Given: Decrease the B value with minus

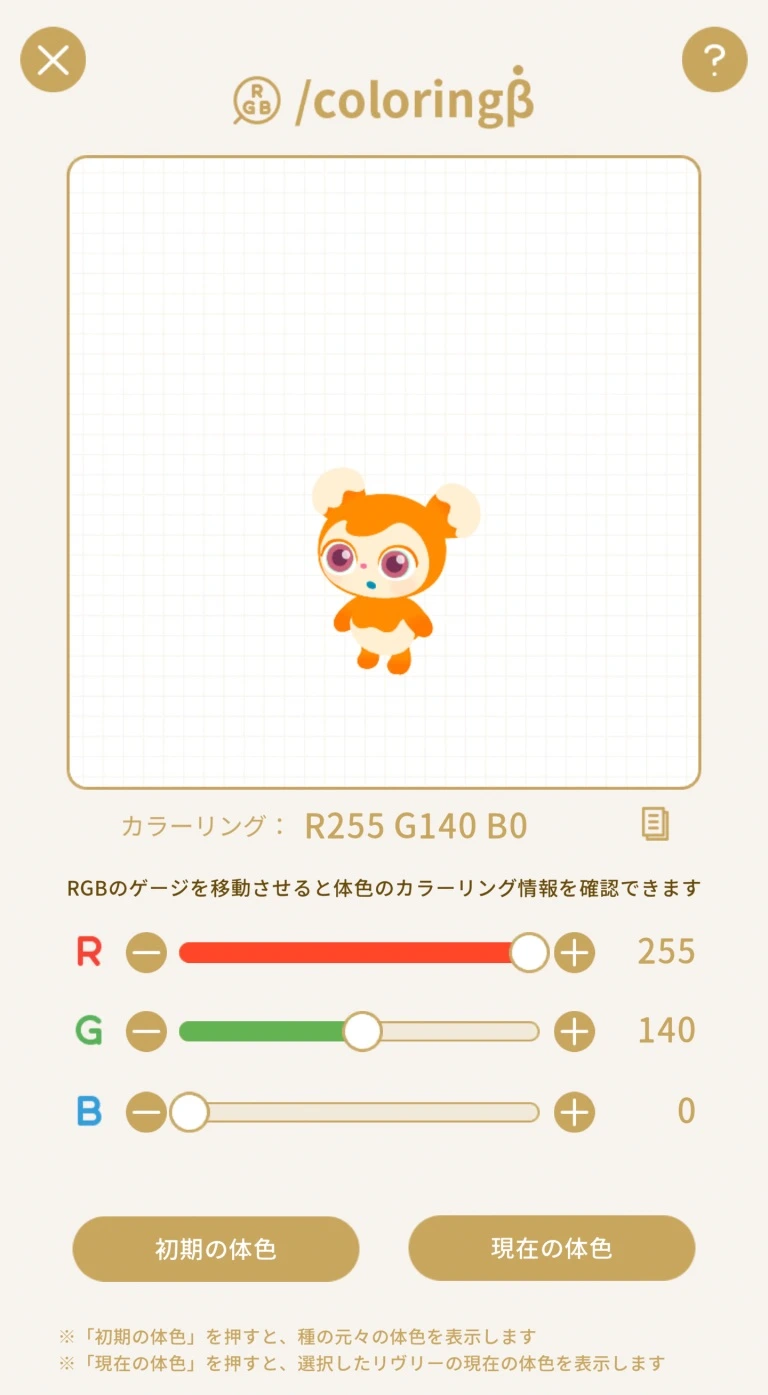Looking at the screenshot, I should point(146,1112).
